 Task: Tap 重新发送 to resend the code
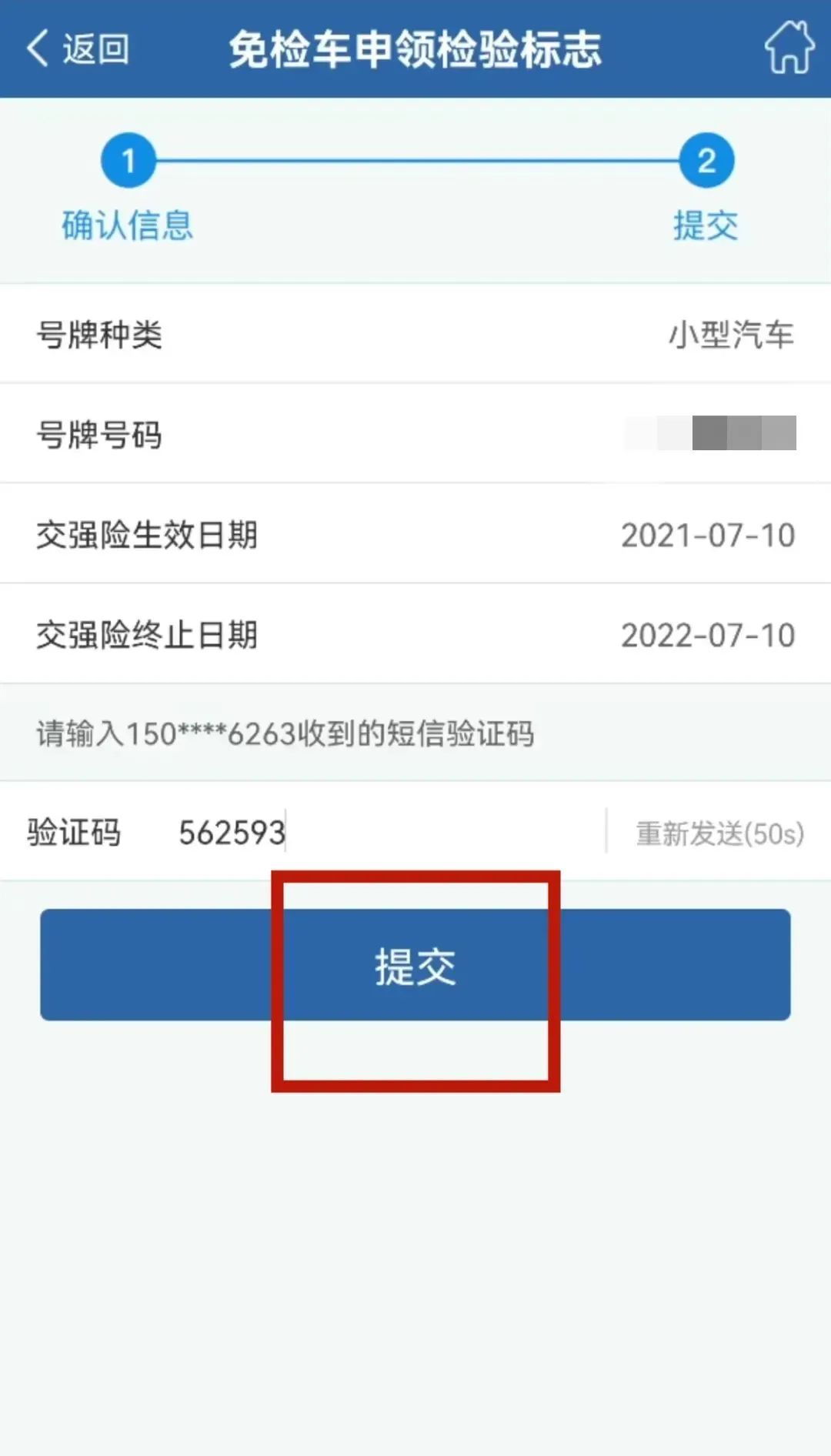pos(719,833)
